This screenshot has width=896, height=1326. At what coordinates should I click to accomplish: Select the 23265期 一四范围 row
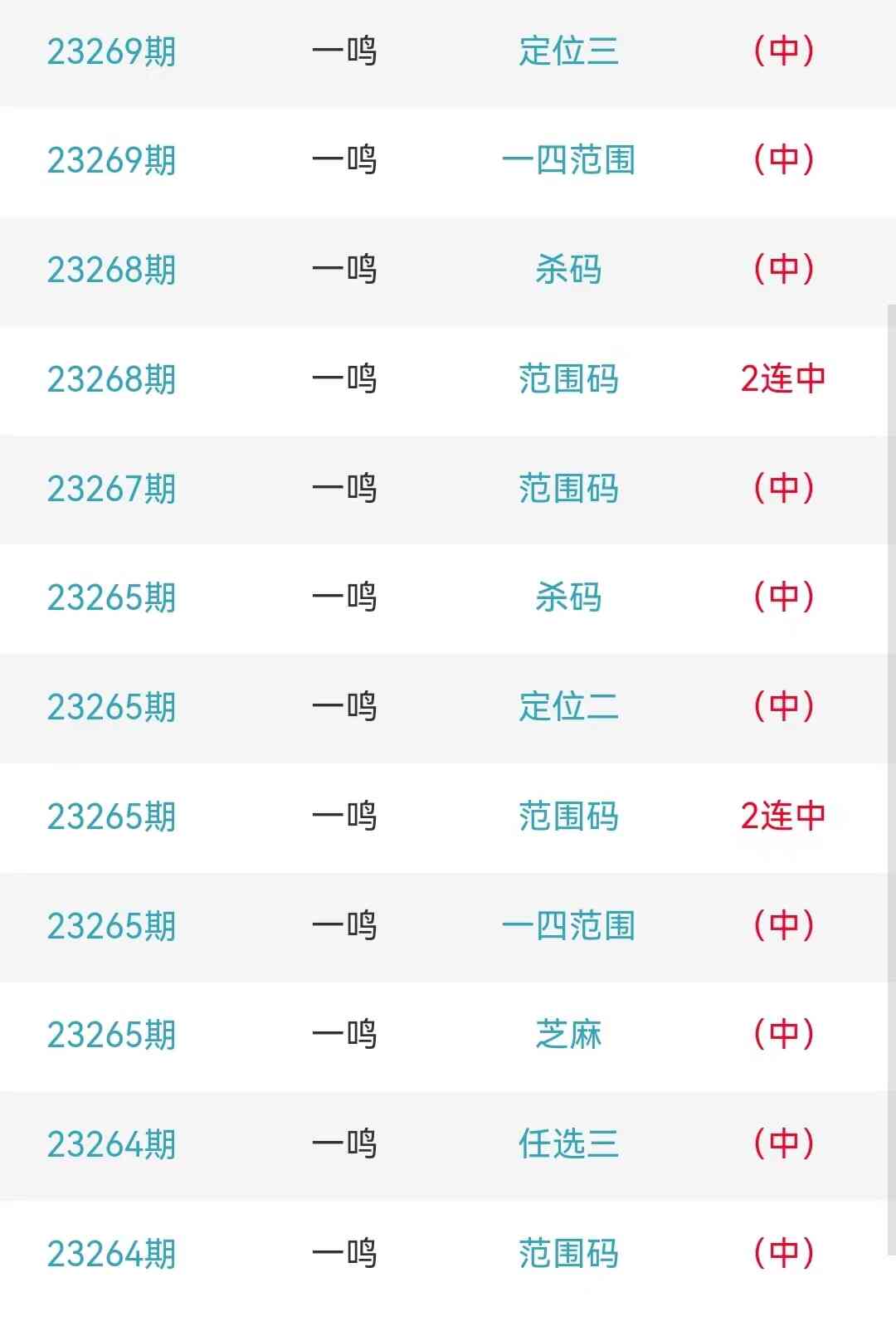[568, 926]
